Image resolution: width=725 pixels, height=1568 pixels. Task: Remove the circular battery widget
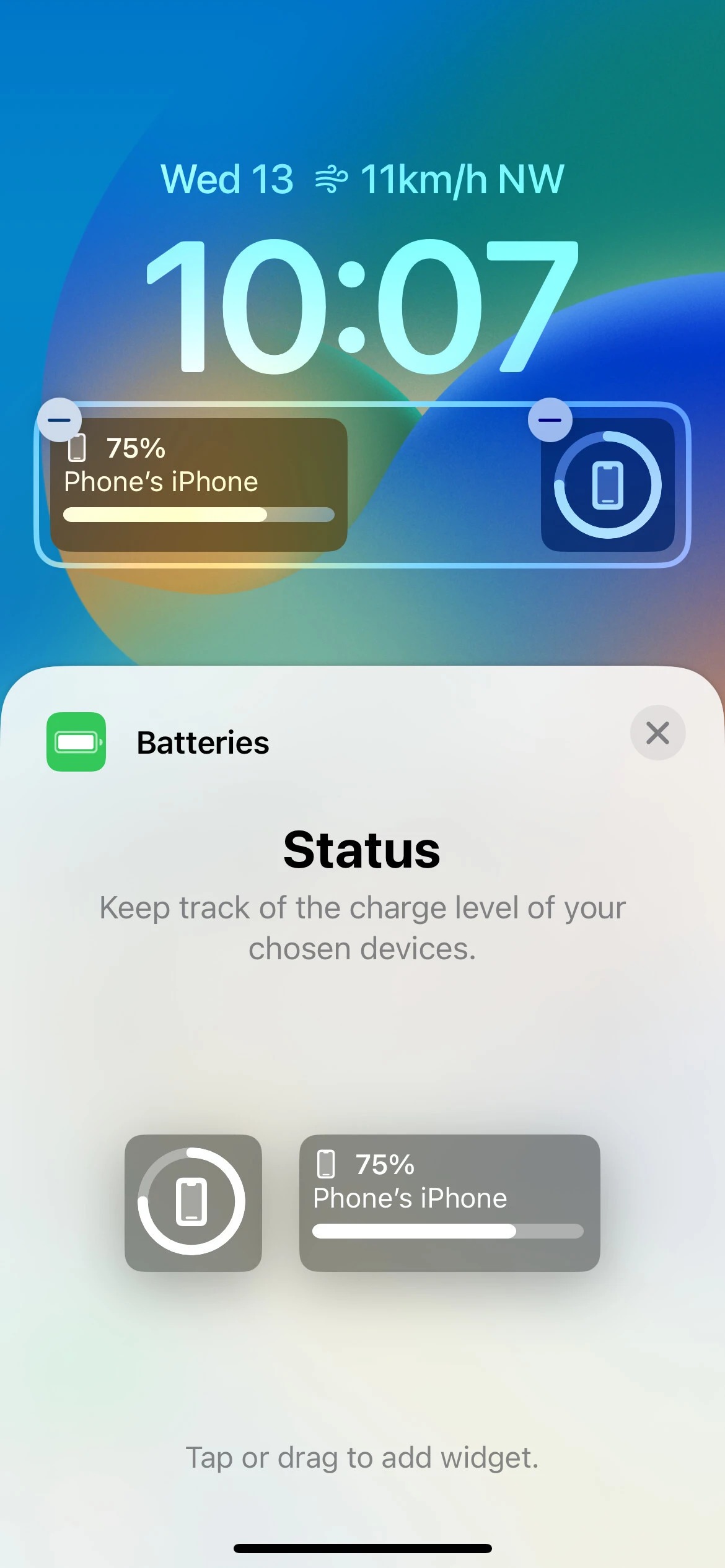point(550,420)
